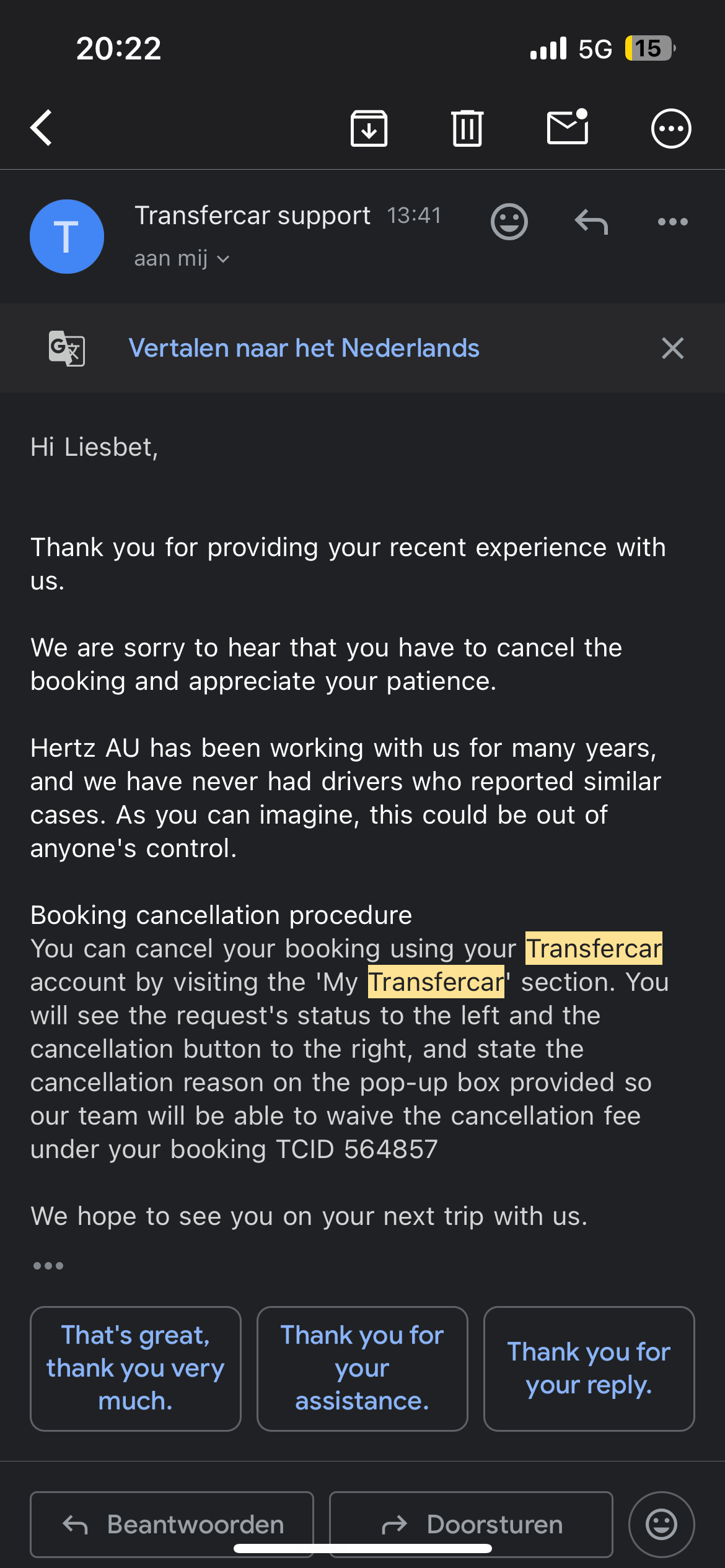Choose smart reply 'Thank you for your assistance.'

click(362, 1369)
